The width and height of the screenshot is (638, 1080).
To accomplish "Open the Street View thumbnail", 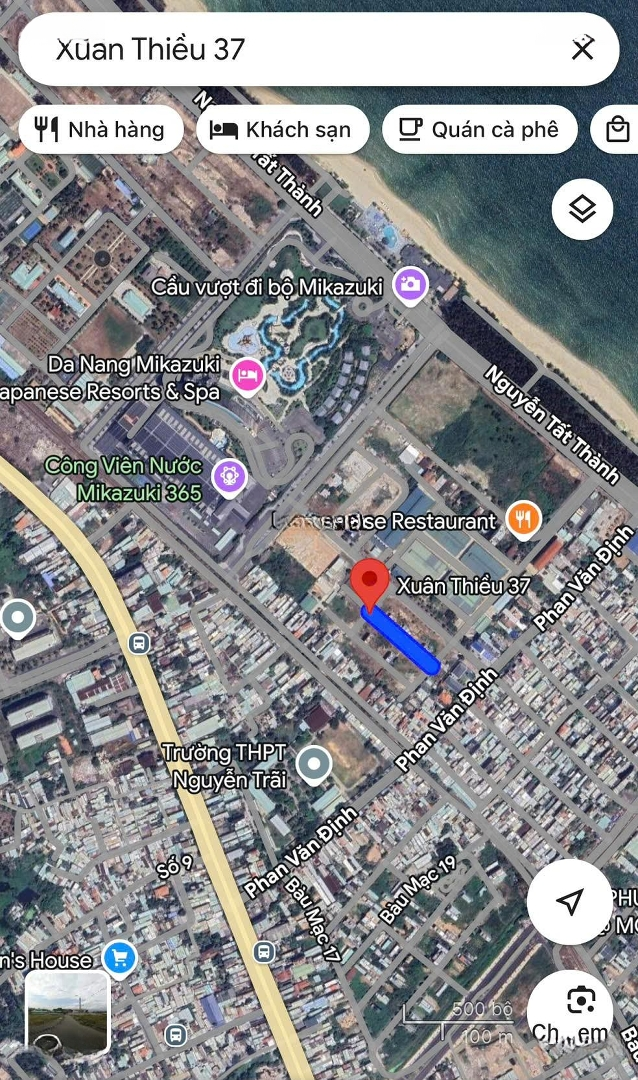I will pyautogui.click(x=68, y=1012).
